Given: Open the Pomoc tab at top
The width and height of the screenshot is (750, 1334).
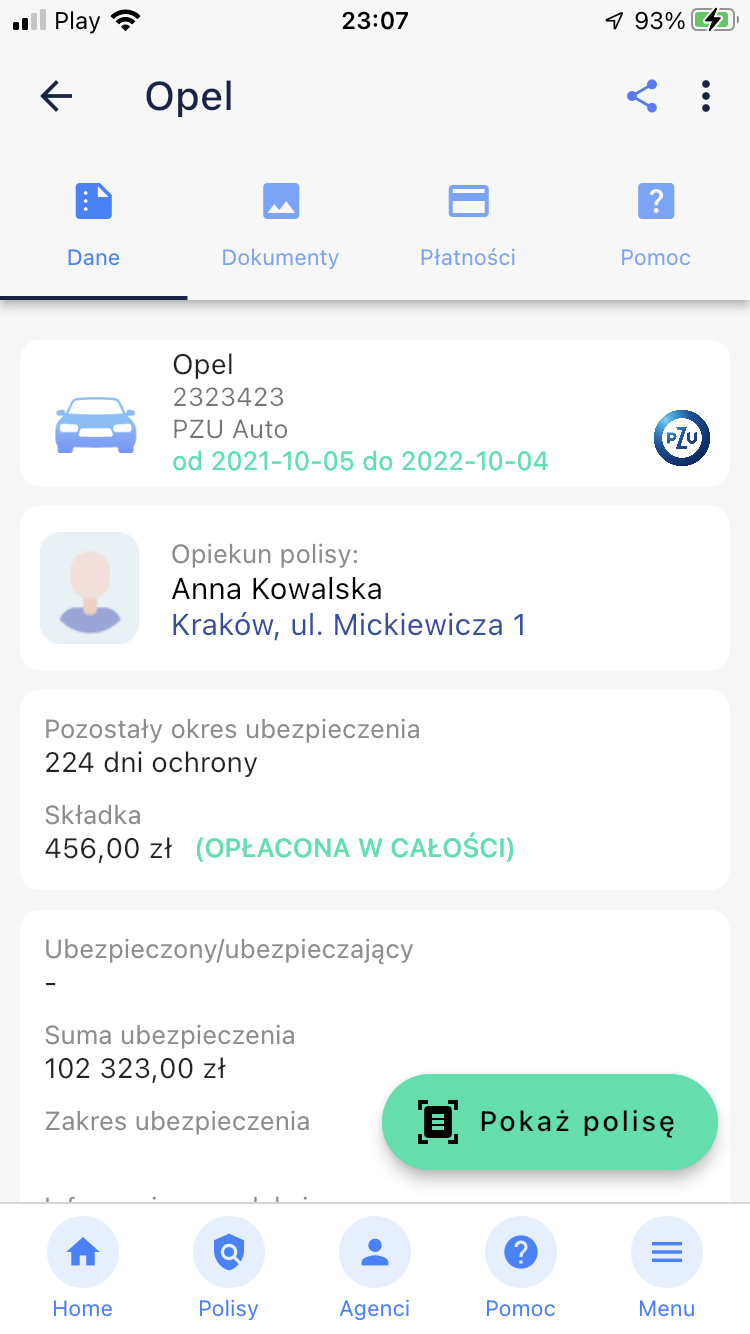Looking at the screenshot, I should click(x=656, y=226).
